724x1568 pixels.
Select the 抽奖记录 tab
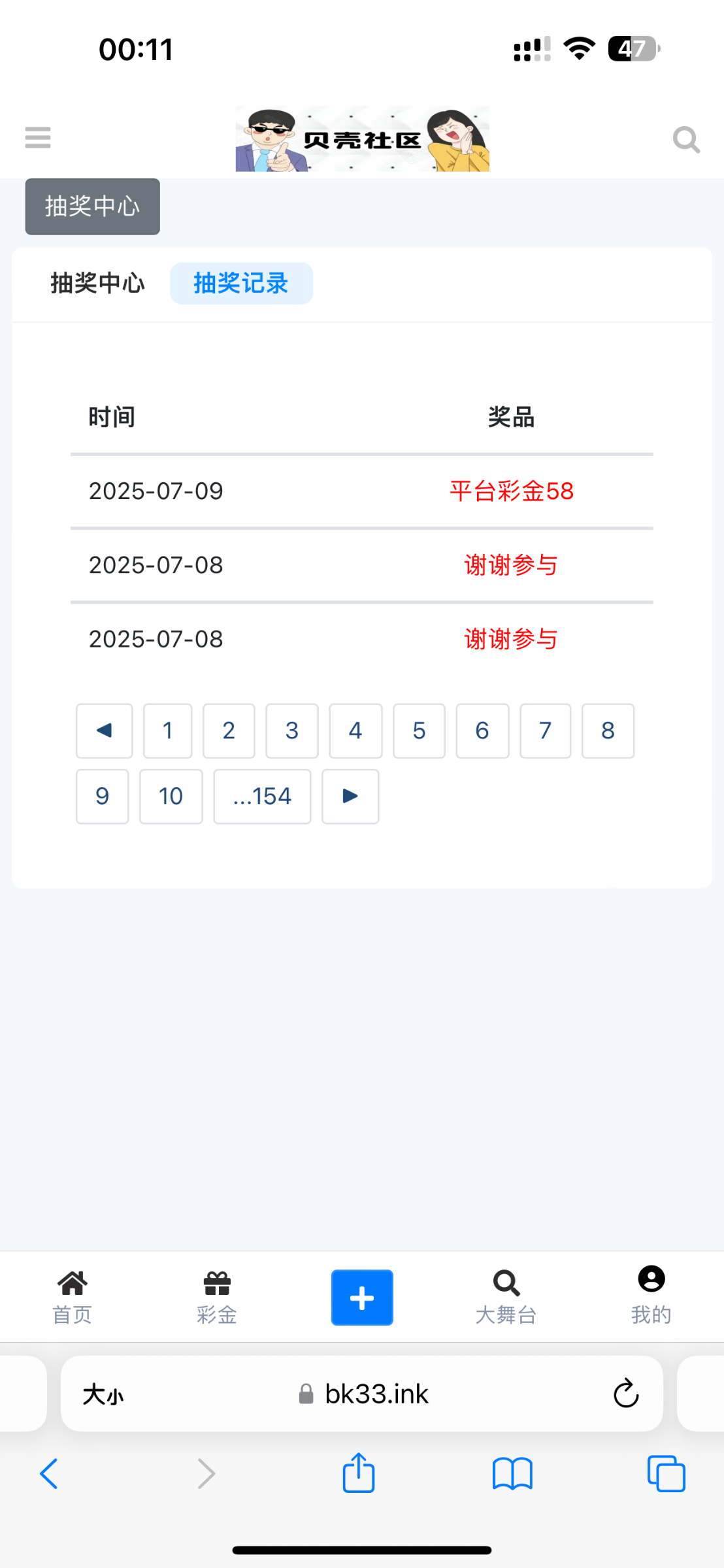pyautogui.click(x=240, y=283)
